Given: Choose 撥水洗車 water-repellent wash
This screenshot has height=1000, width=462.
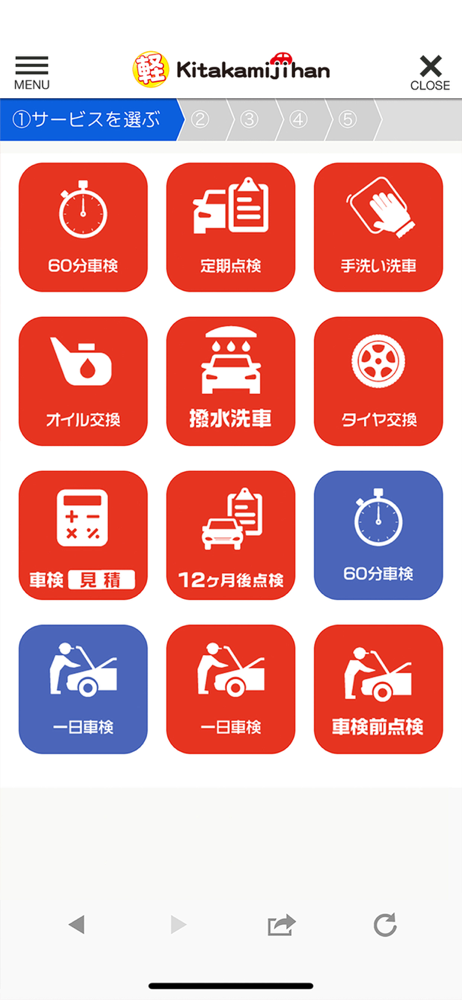Looking at the screenshot, I should [x=231, y=381].
